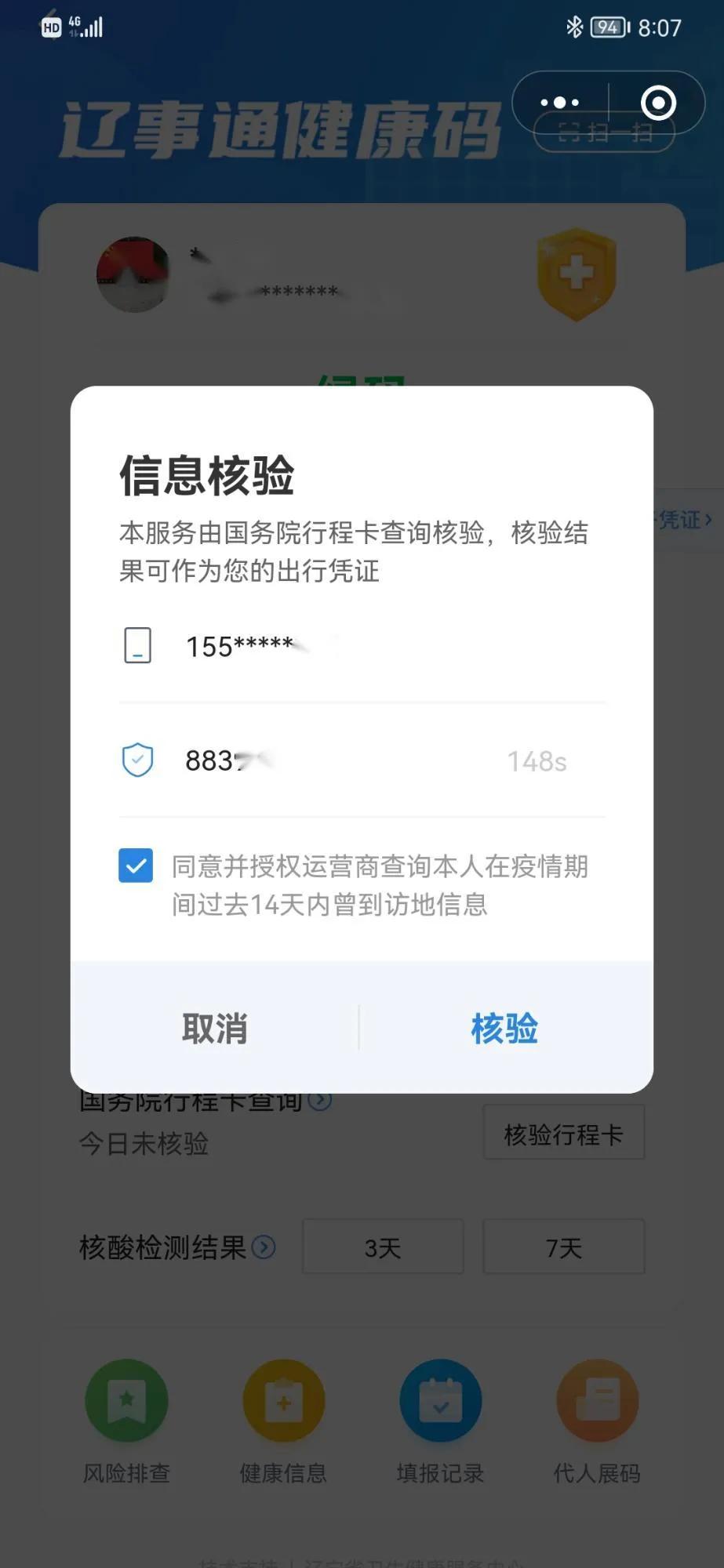Close the mini program via circle icon
Image resolution: width=724 pixels, height=1568 pixels.
[x=657, y=103]
